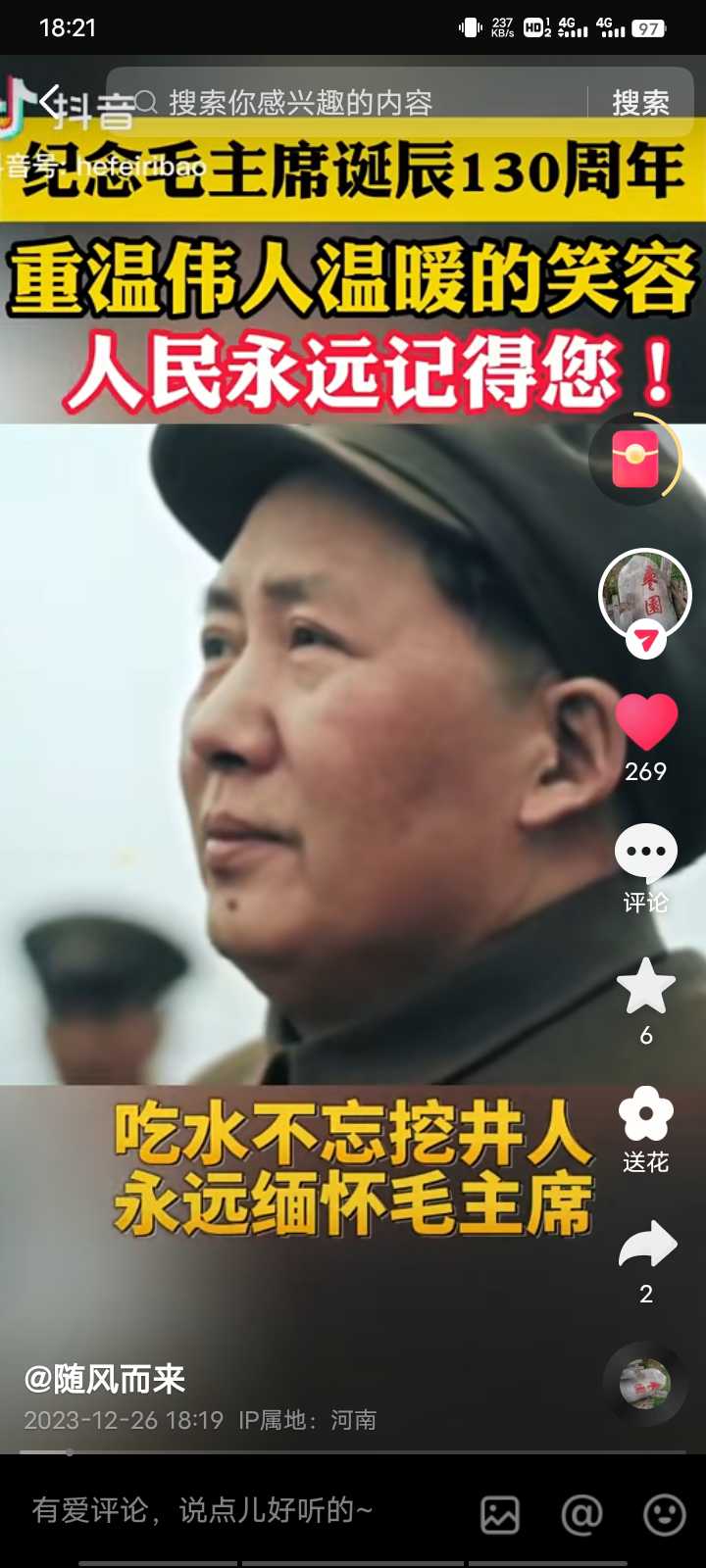Open the emoji picker
This screenshot has height=1568, width=706.
[x=664, y=1515]
